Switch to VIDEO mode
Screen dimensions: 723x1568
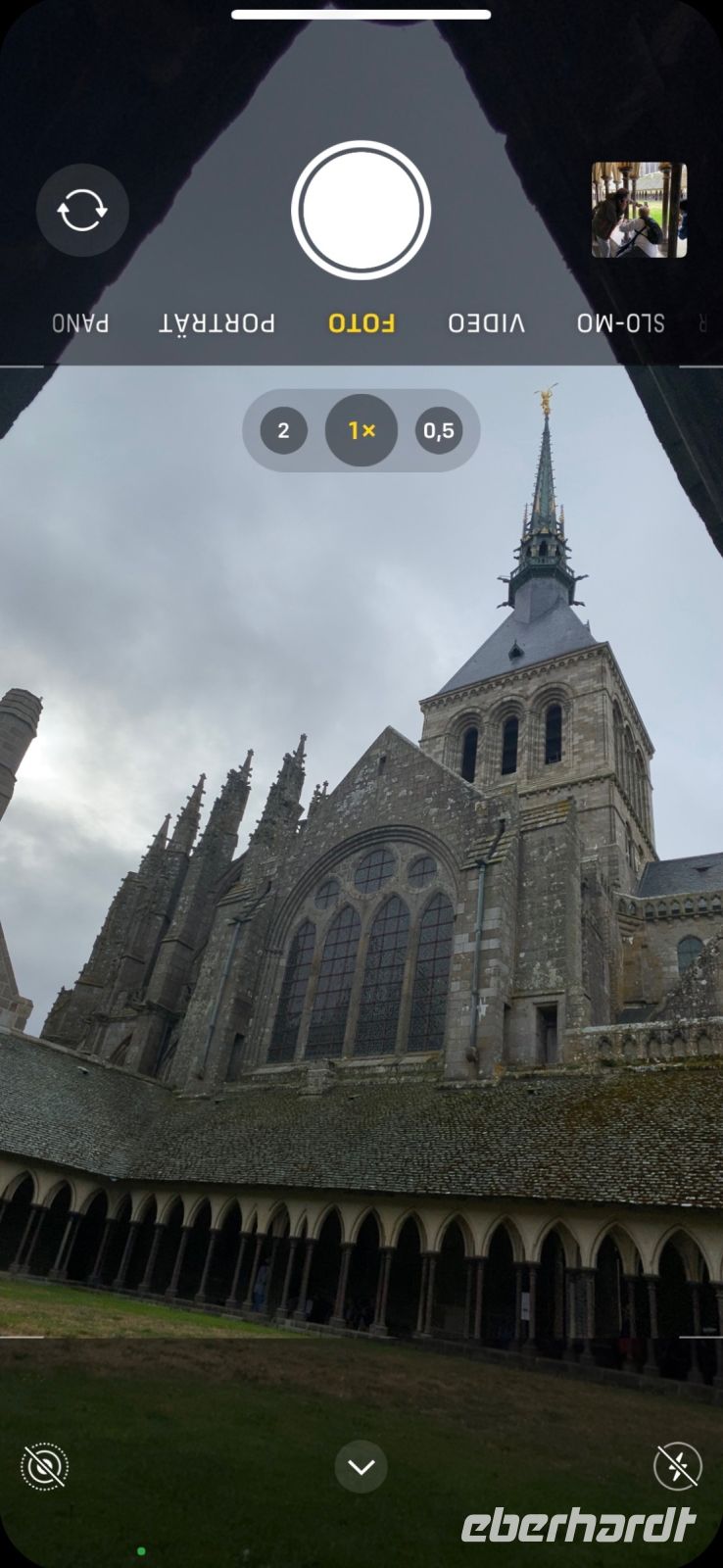[487, 323]
